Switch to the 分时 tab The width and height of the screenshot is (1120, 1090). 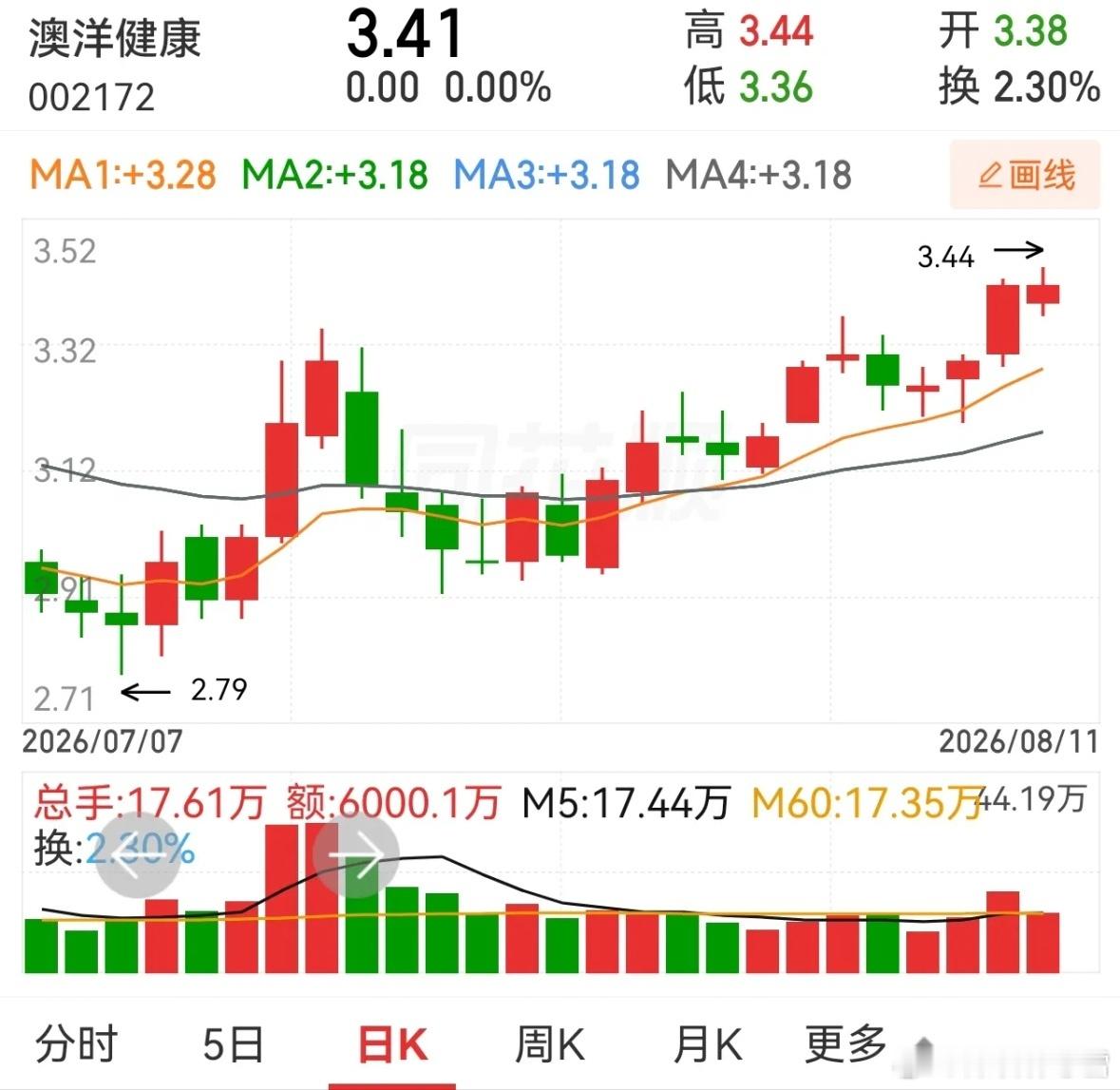[76, 1044]
